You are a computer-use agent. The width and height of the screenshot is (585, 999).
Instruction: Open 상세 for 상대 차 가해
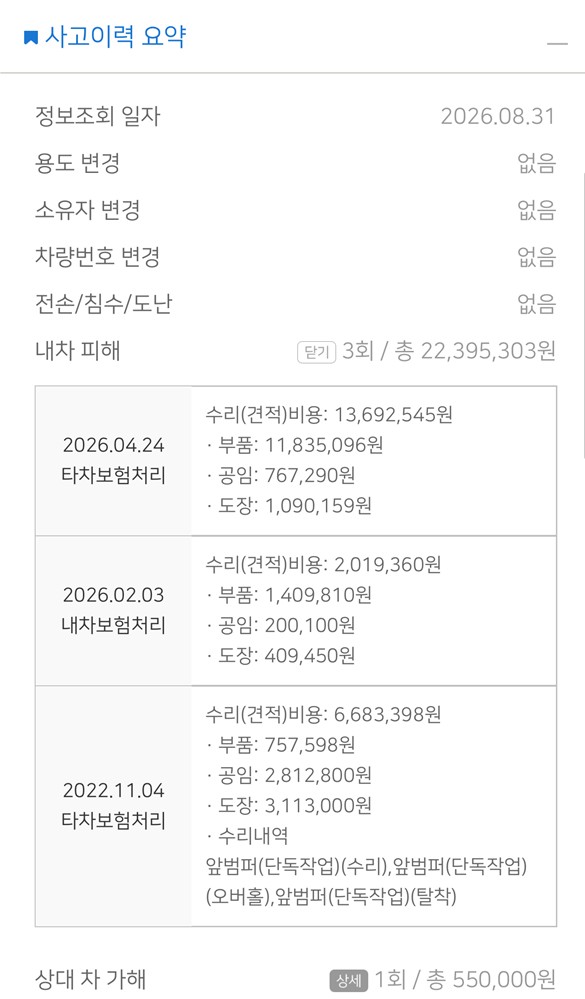pyautogui.click(x=349, y=981)
